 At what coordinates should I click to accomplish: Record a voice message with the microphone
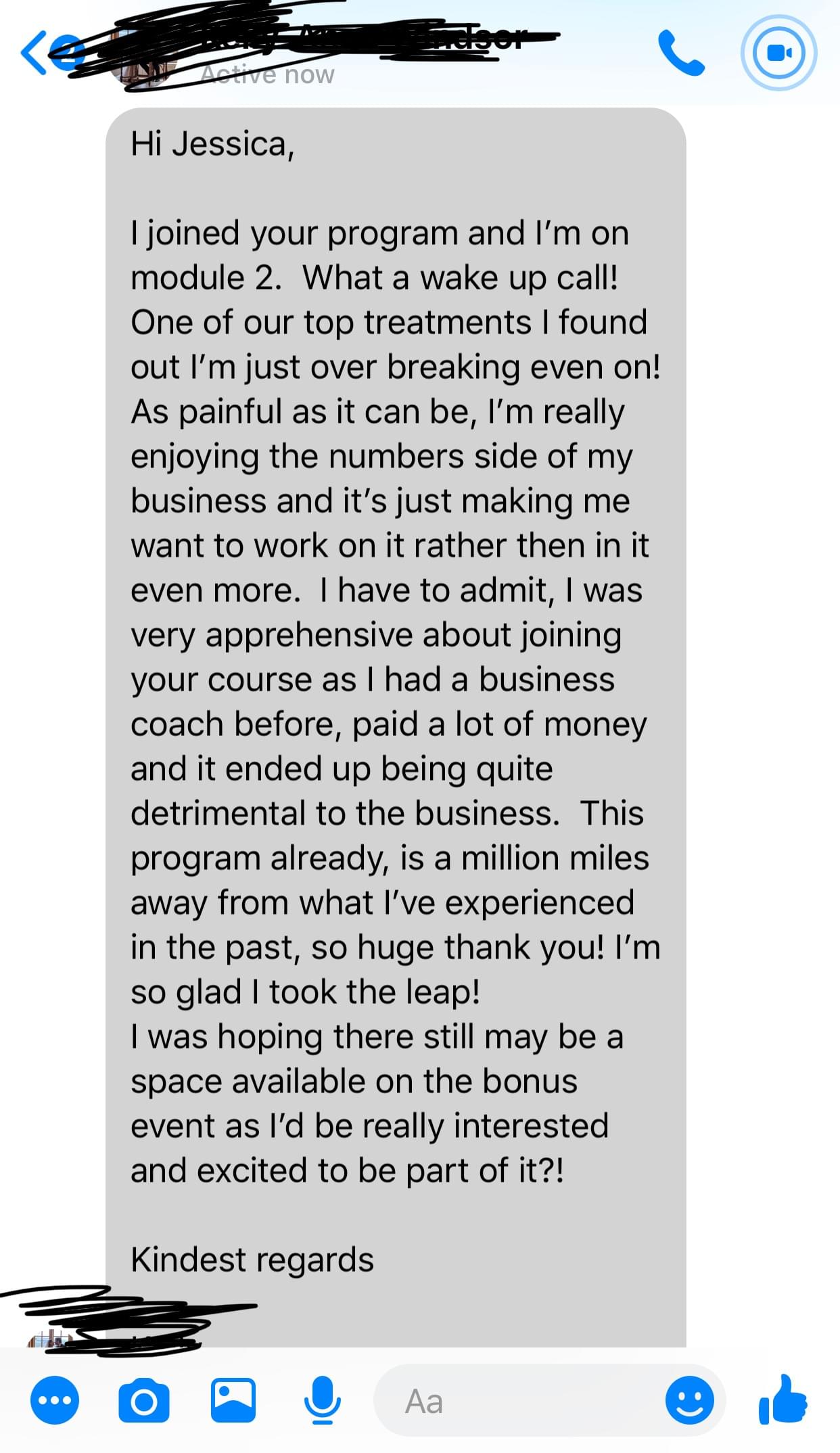[323, 1400]
